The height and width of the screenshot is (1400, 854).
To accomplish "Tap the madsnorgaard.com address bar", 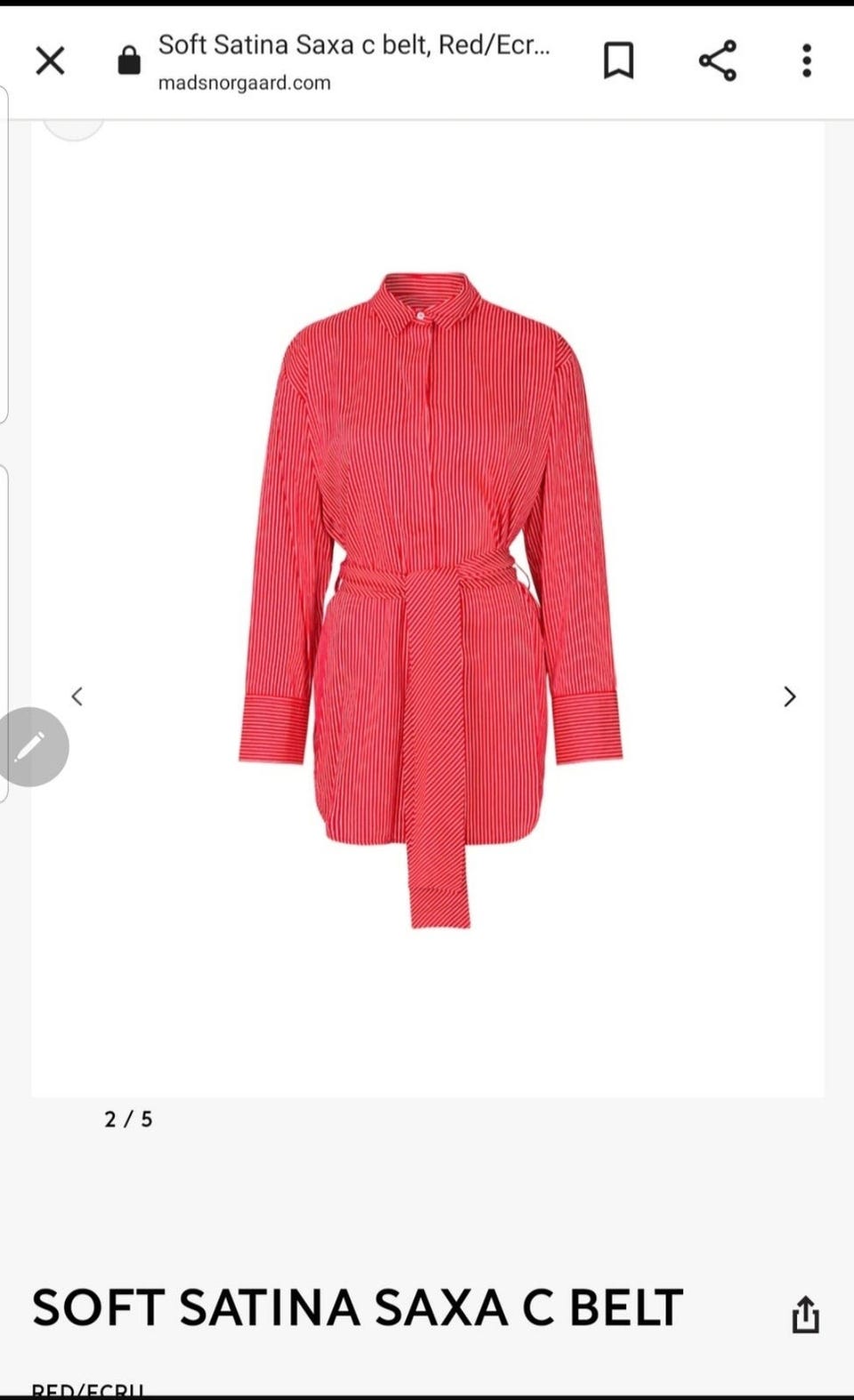I will (x=354, y=61).
